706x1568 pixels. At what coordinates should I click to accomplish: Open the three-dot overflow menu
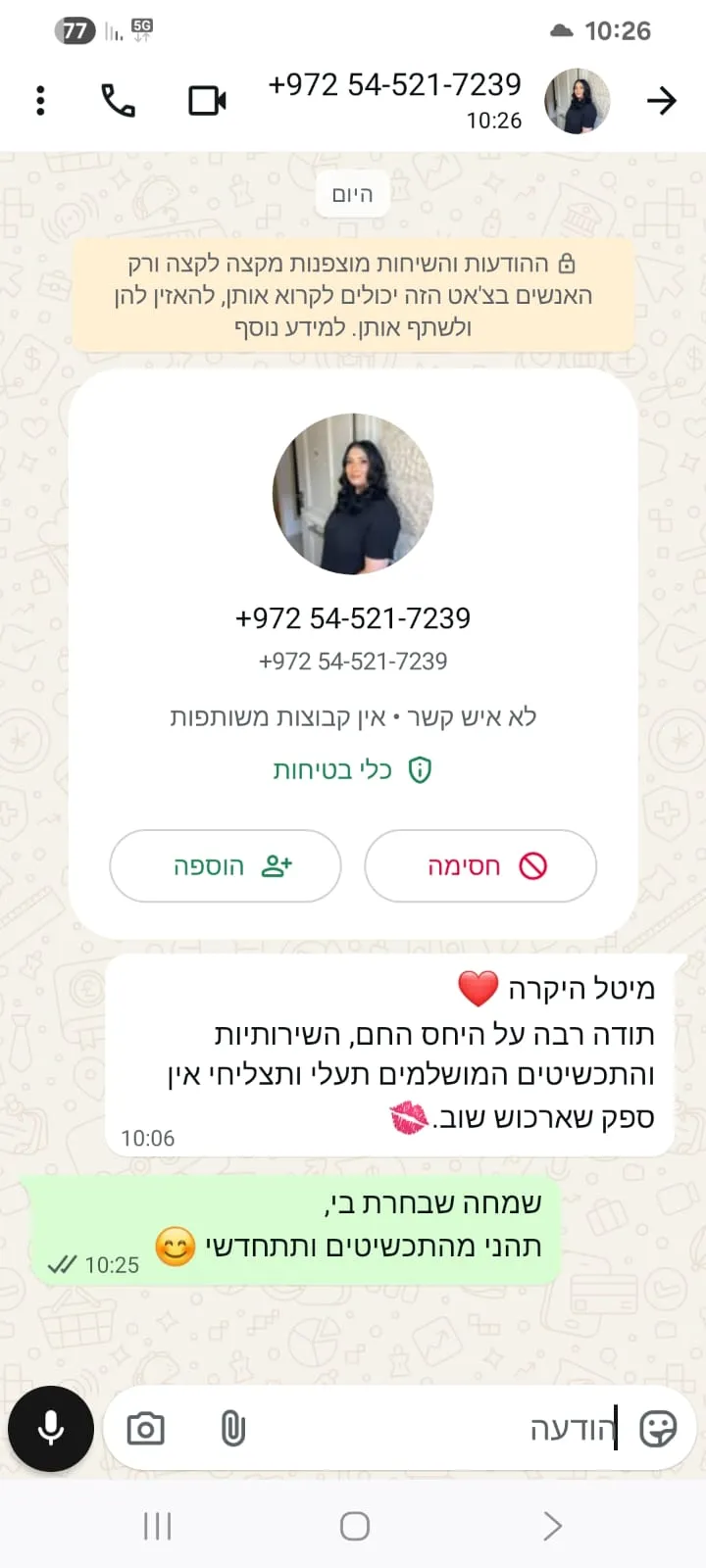[40, 101]
